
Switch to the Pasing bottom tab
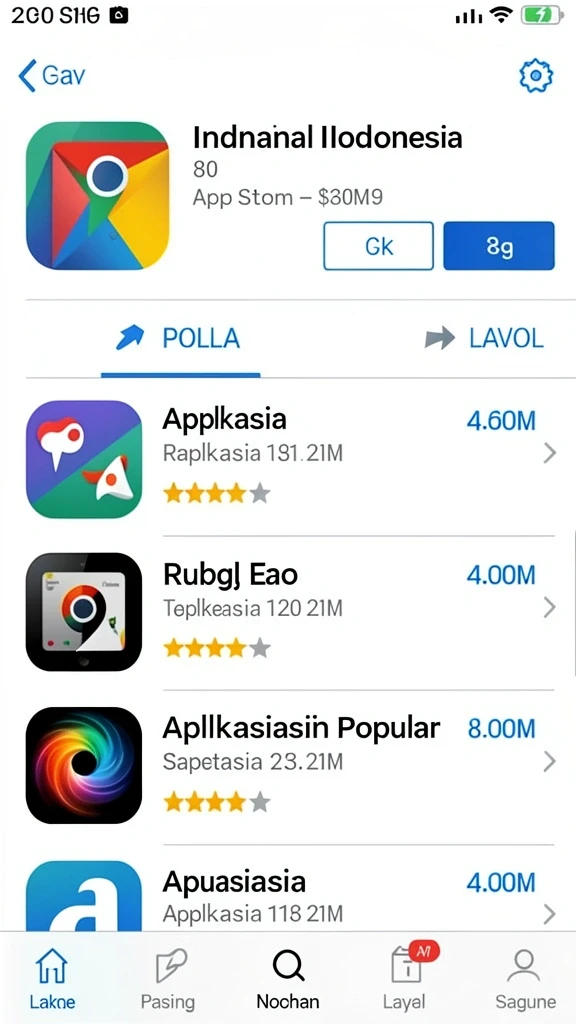click(x=168, y=978)
